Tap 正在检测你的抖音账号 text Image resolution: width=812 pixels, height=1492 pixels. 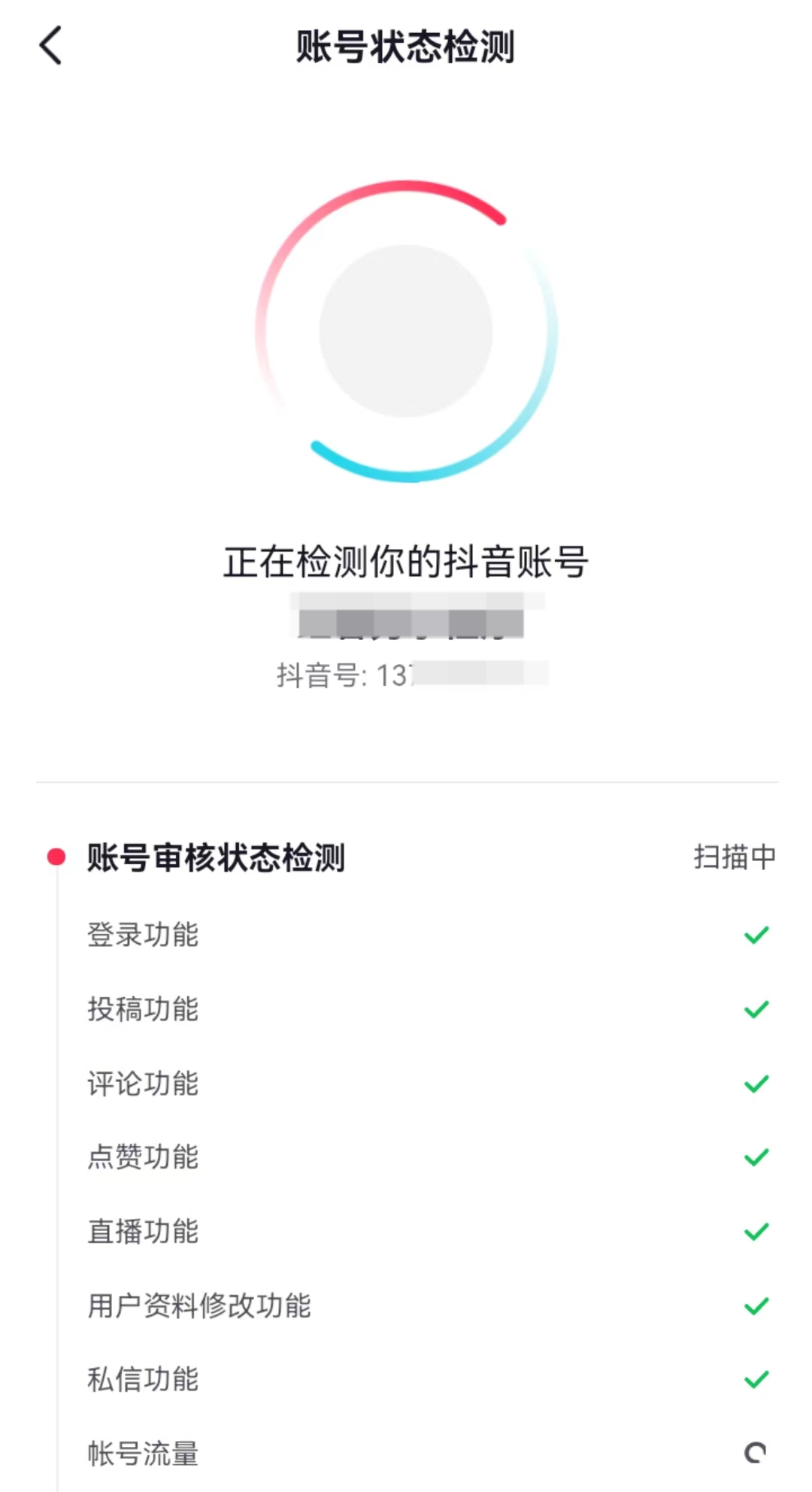[406, 562]
